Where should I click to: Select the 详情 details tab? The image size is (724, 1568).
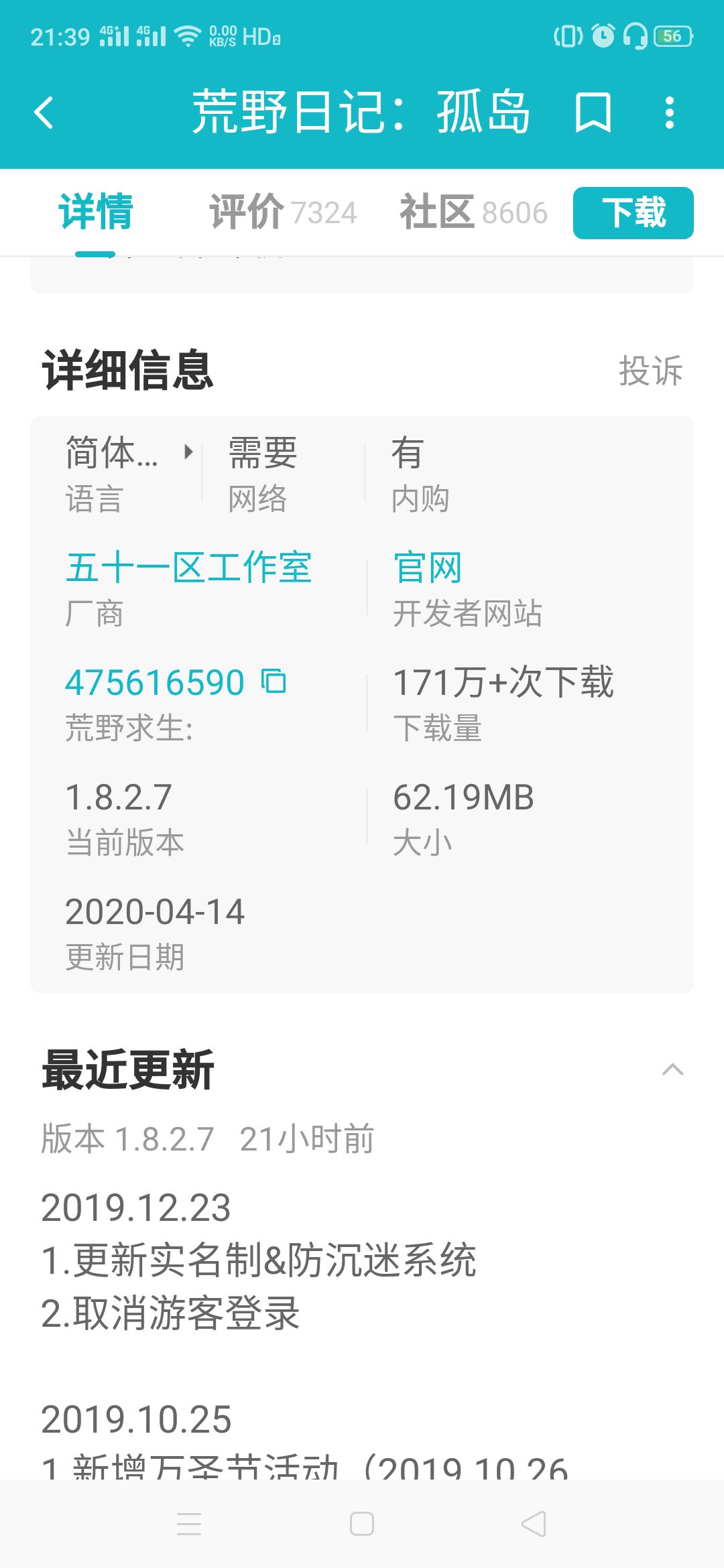pyautogui.click(x=96, y=212)
